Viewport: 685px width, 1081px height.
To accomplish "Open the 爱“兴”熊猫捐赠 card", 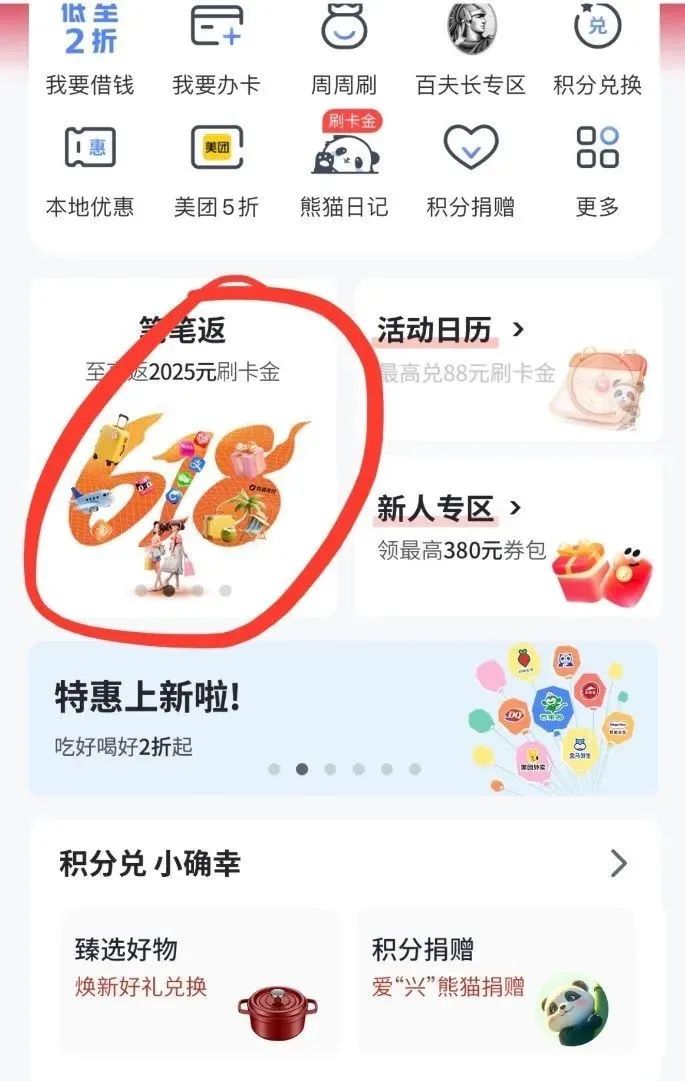I will click(x=495, y=980).
